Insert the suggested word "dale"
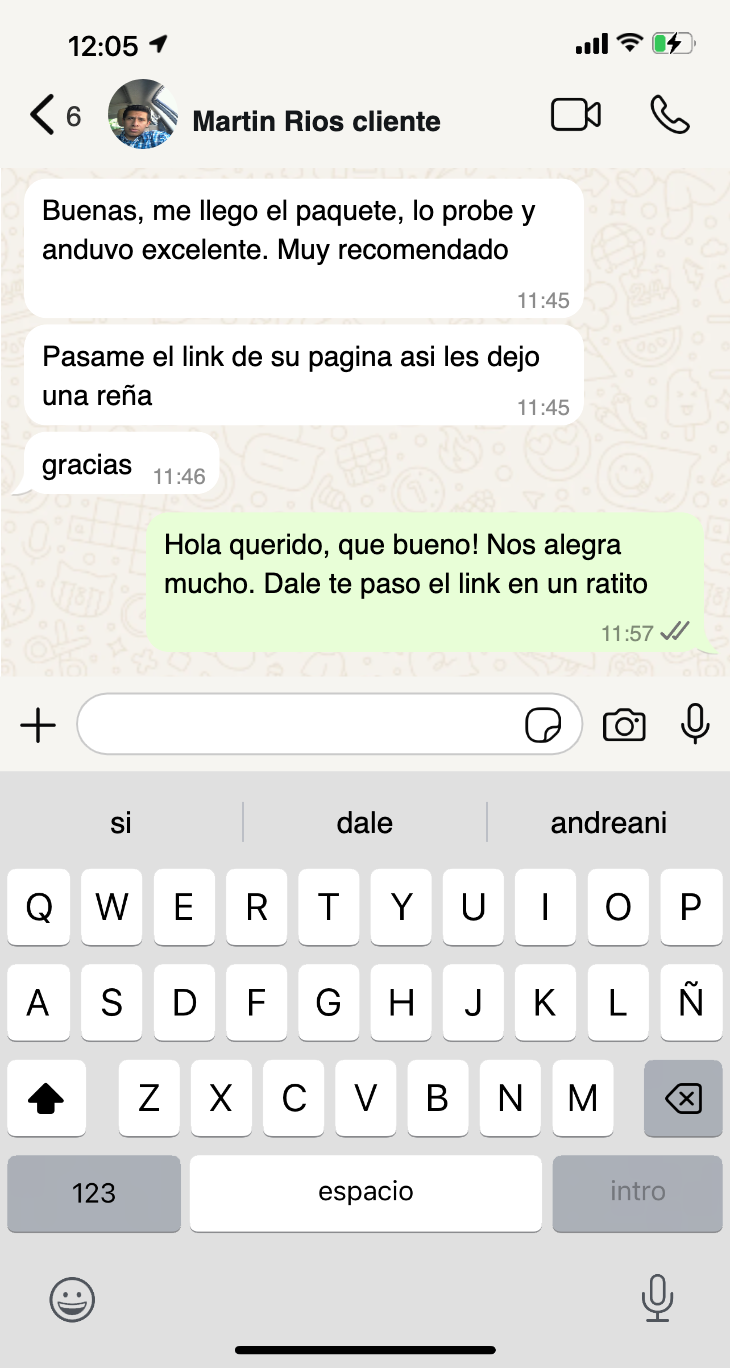This screenshot has width=730, height=1368. tap(365, 823)
